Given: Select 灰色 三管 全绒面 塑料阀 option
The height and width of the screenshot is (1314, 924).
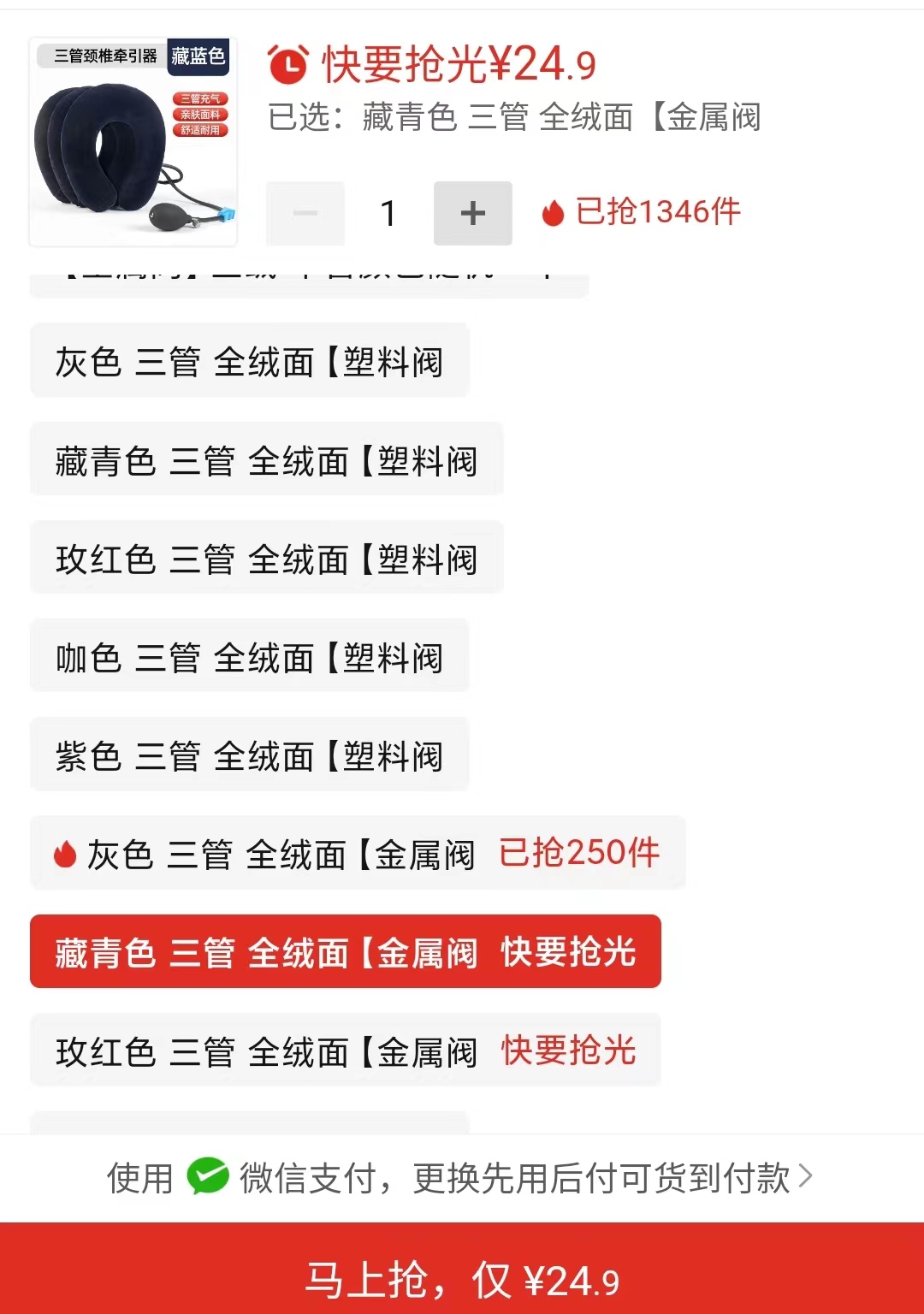Looking at the screenshot, I should [x=249, y=362].
